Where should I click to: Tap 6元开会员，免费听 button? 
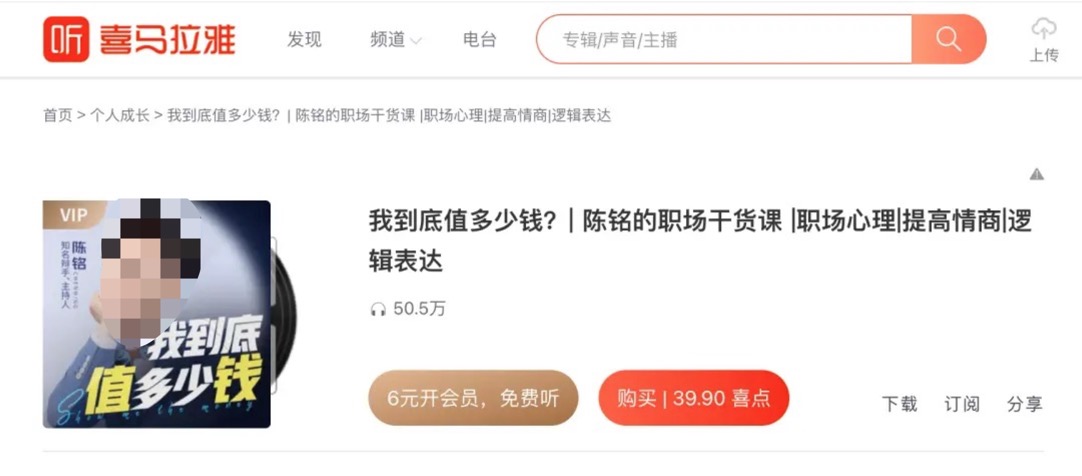point(473,398)
